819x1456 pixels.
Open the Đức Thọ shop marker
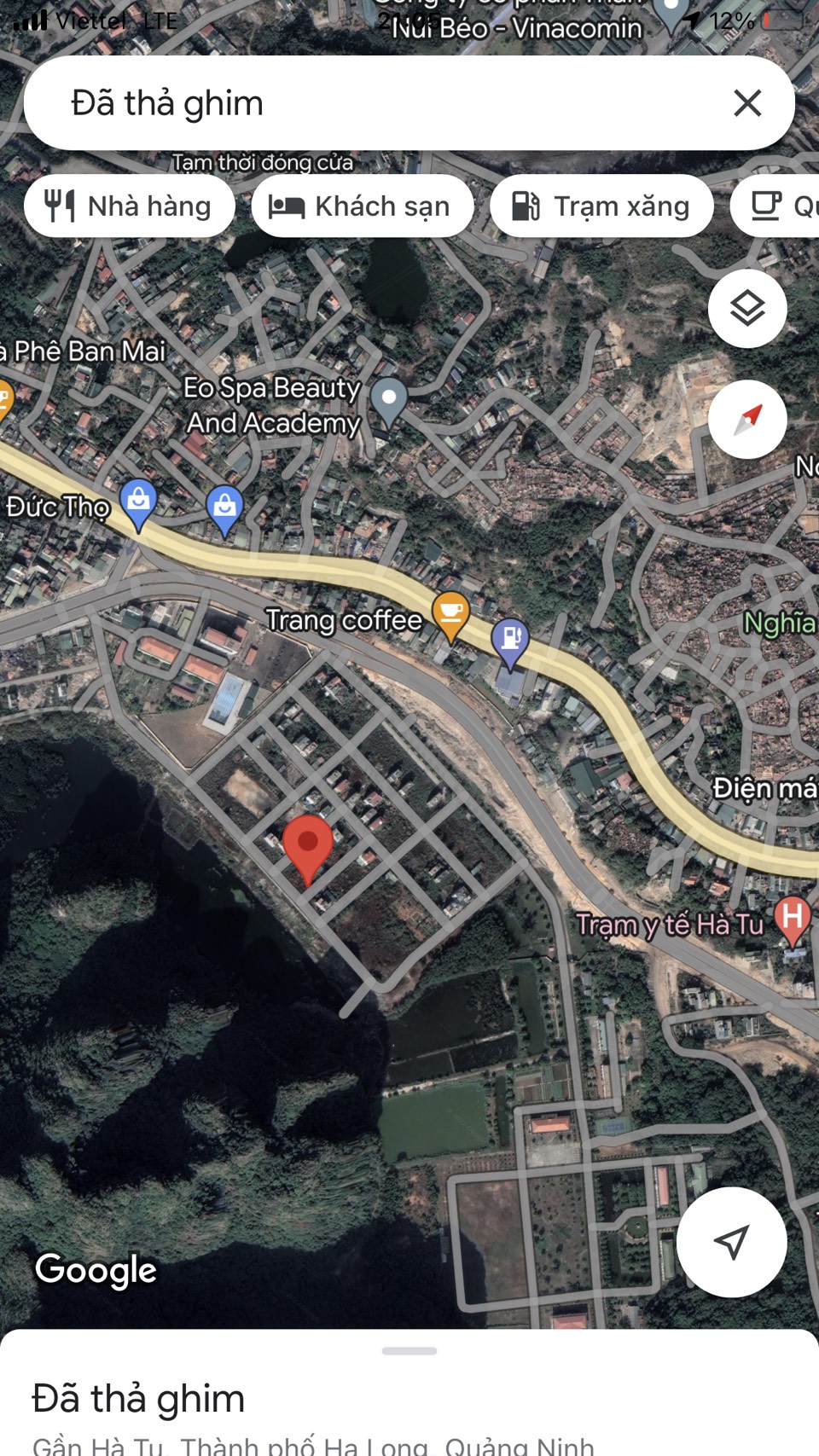[x=138, y=502]
